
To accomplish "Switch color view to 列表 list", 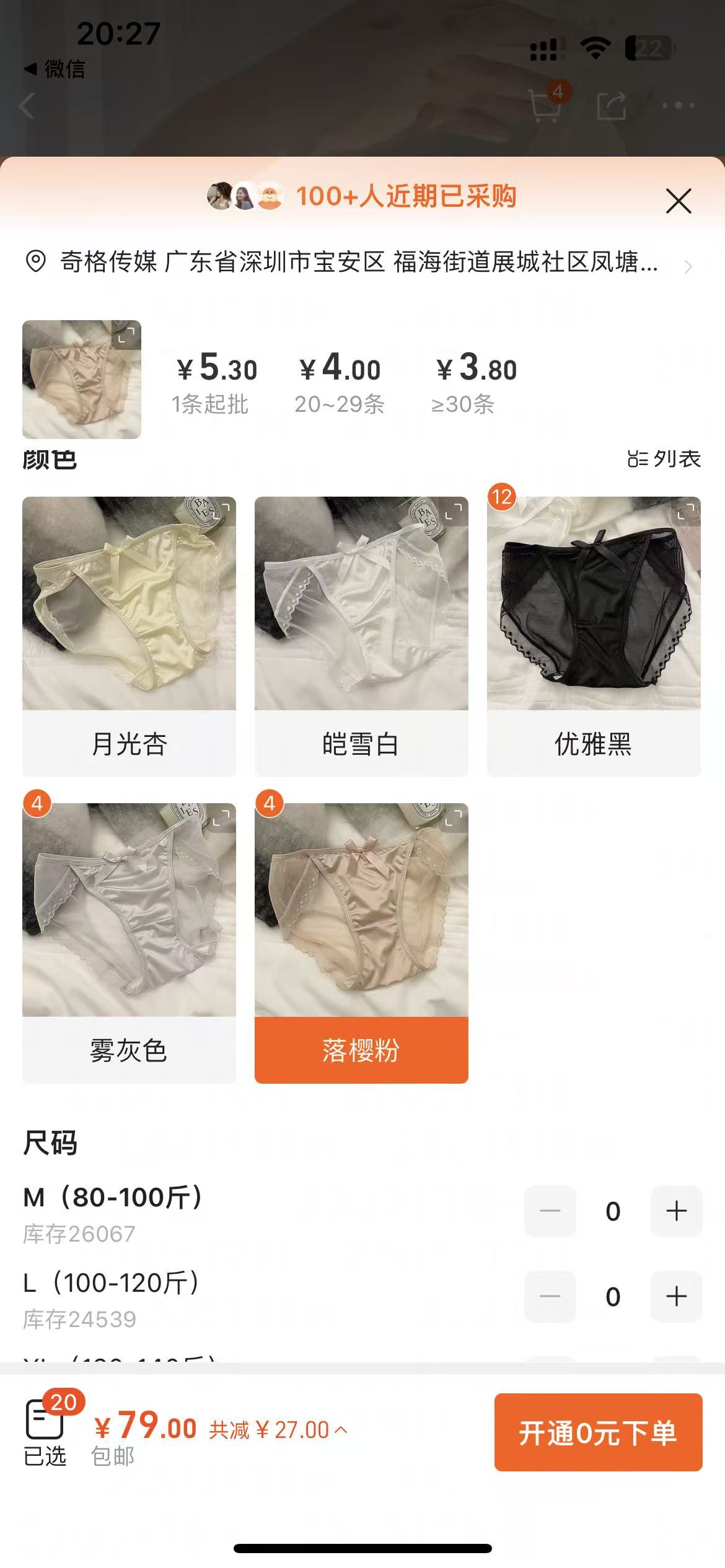I will pyautogui.click(x=664, y=459).
